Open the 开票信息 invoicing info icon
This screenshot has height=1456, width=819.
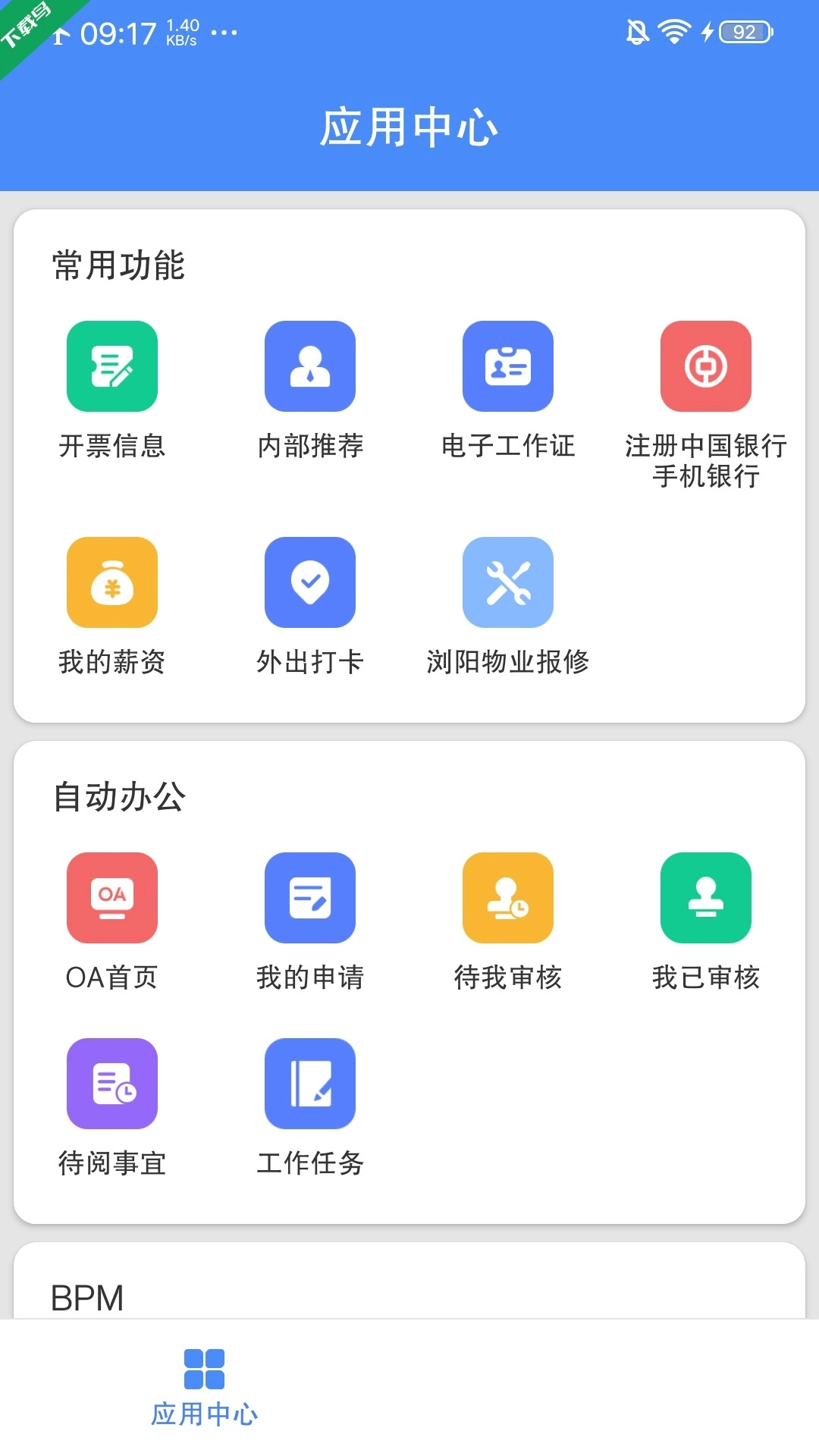pos(112,367)
